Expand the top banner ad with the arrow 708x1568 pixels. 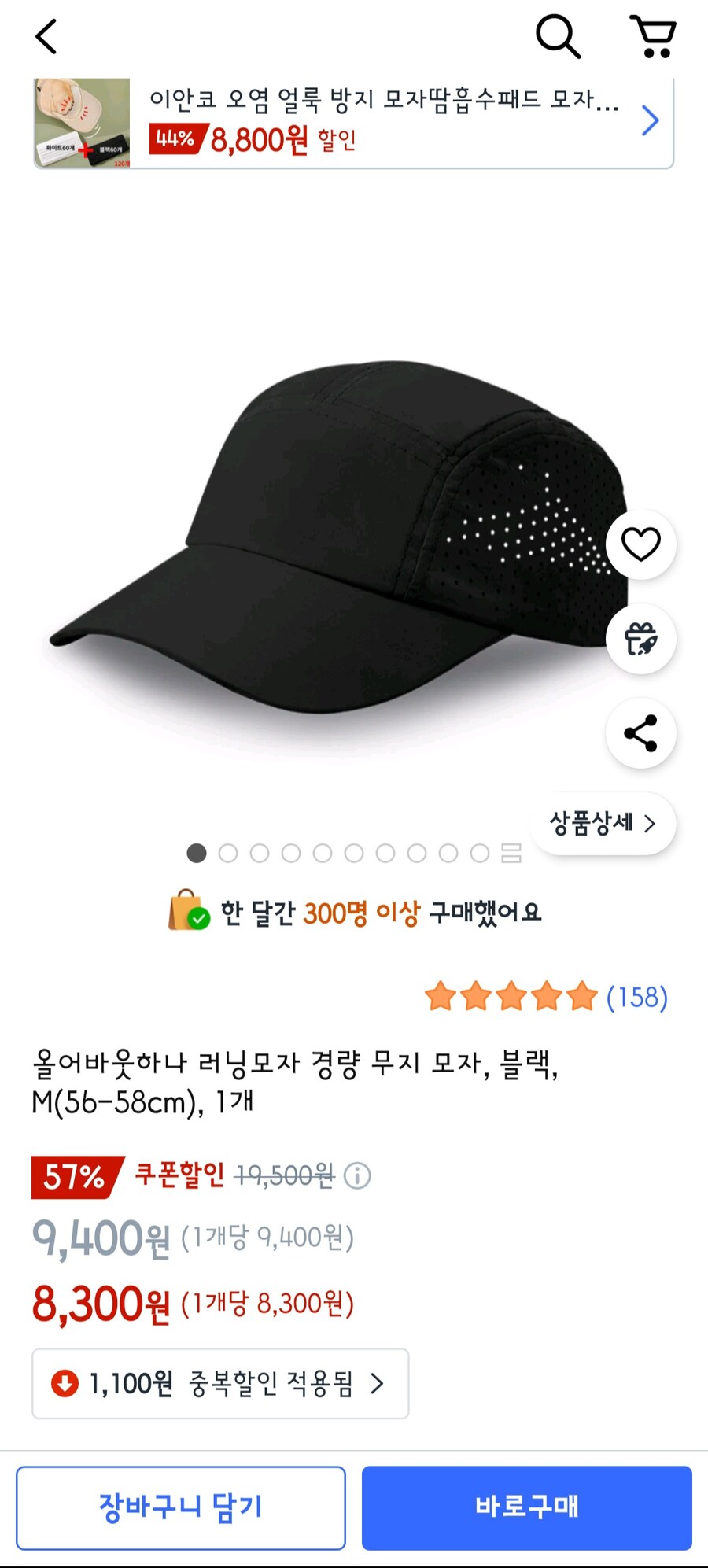[650, 120]
